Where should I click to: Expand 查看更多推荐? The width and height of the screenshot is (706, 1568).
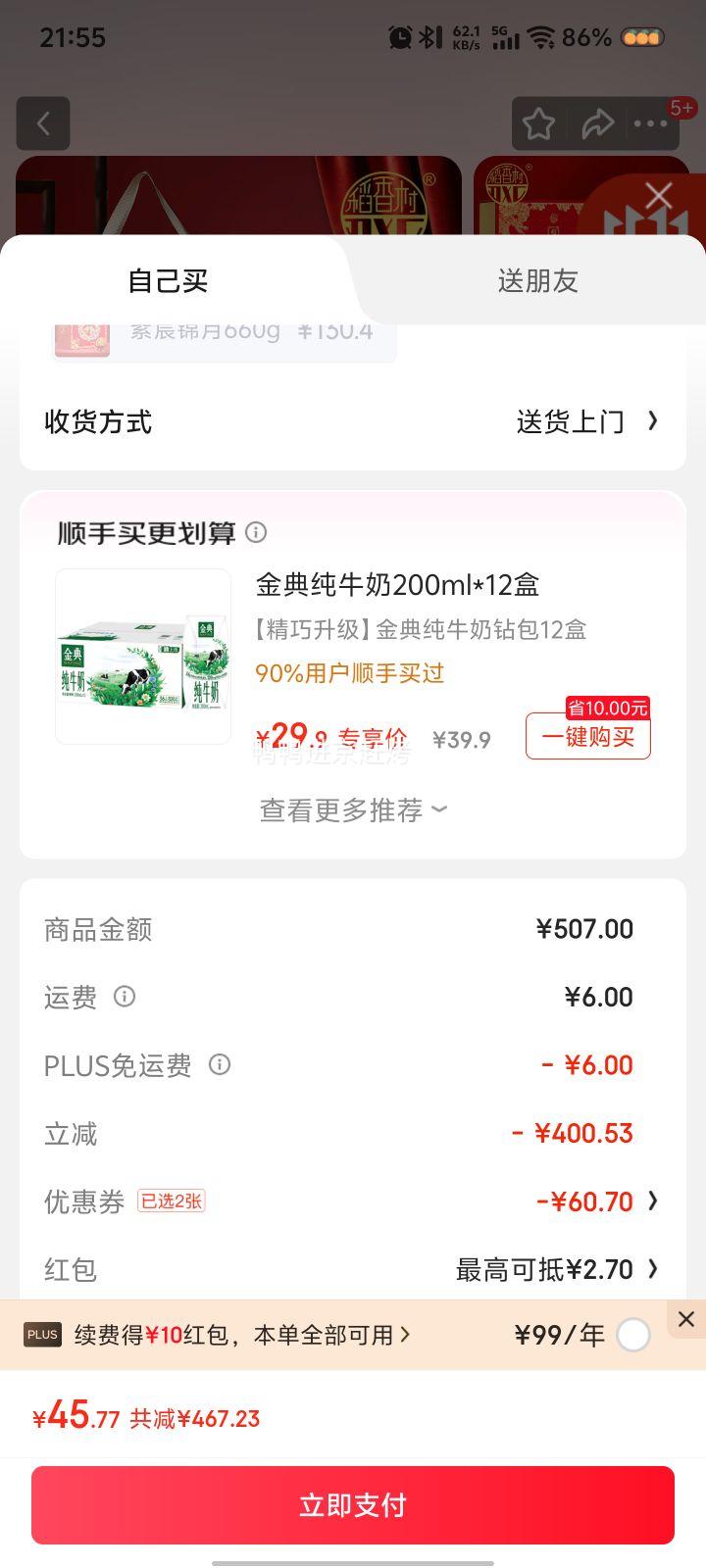click(352, 810)
